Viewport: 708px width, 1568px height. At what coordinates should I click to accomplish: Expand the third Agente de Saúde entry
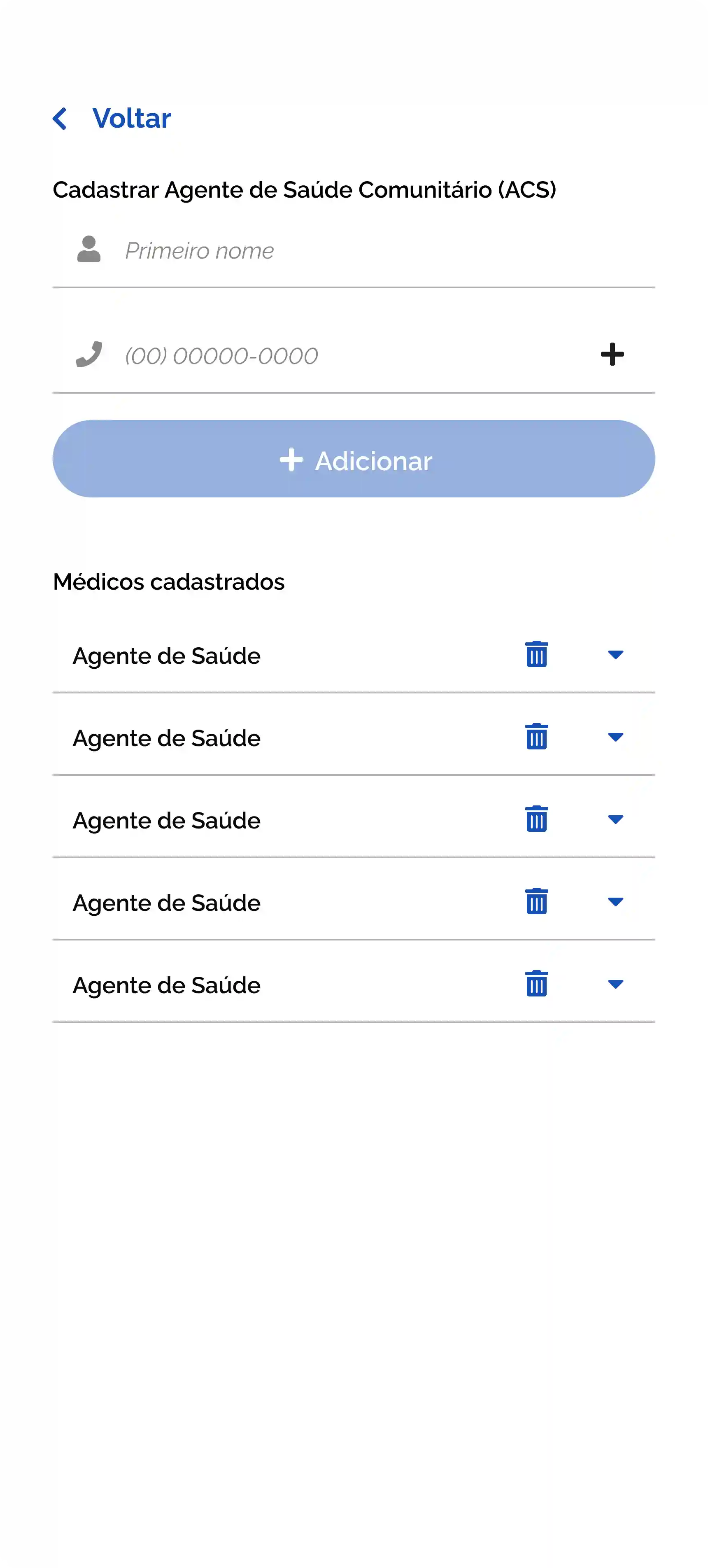(x=616, y=820)
